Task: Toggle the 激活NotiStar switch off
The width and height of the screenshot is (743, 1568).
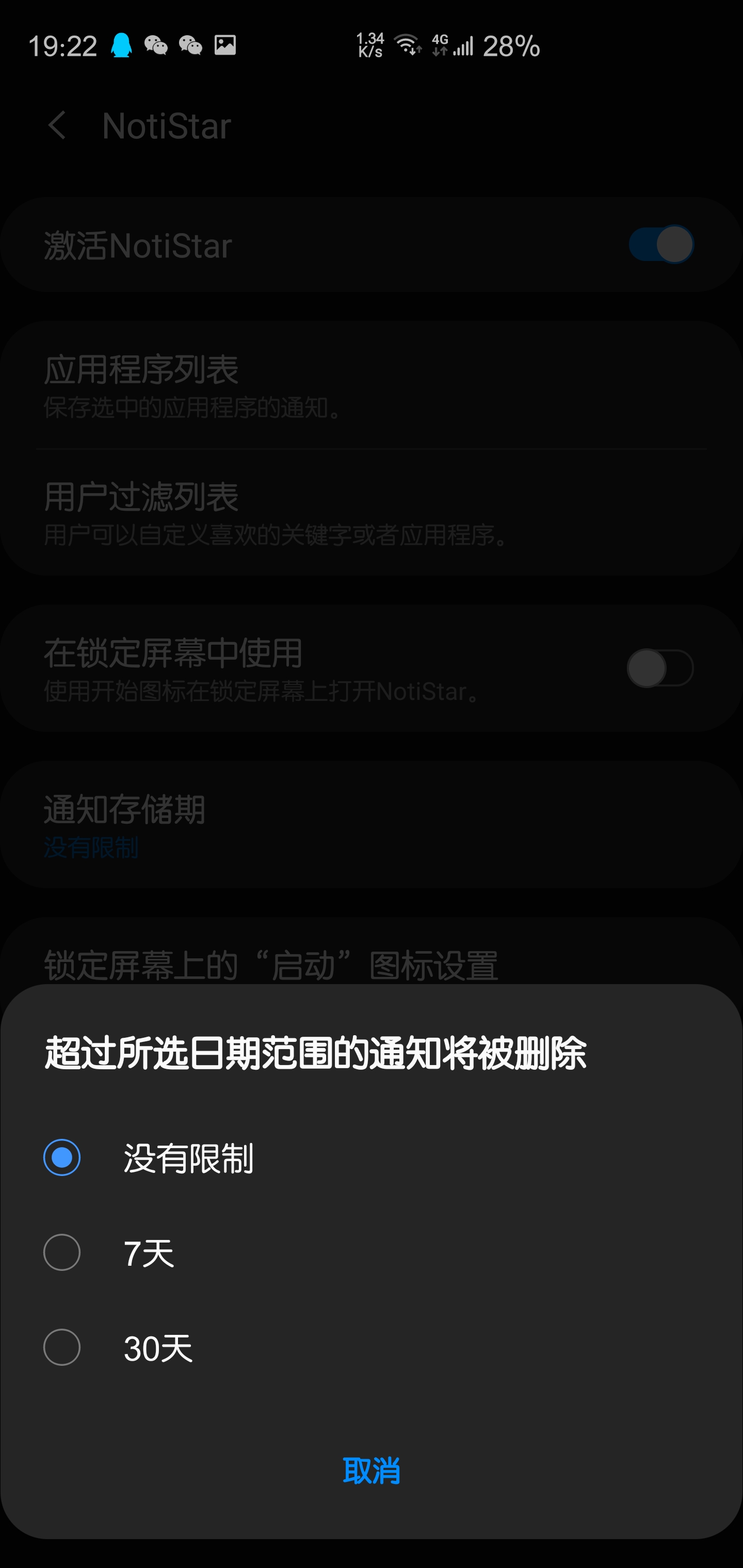Action: (662, 244)
